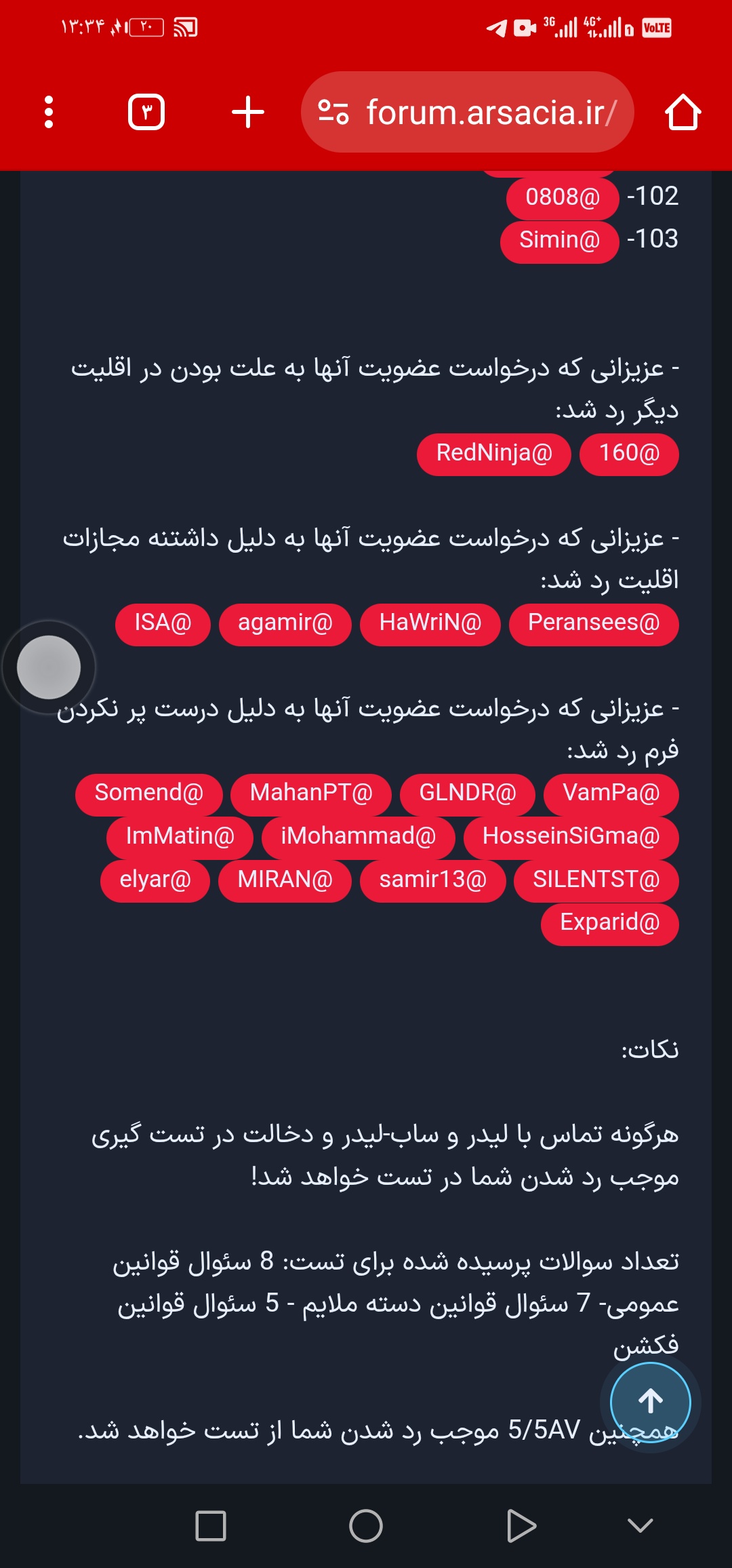Open the SILENTST user mention

[x=596, y=880]
